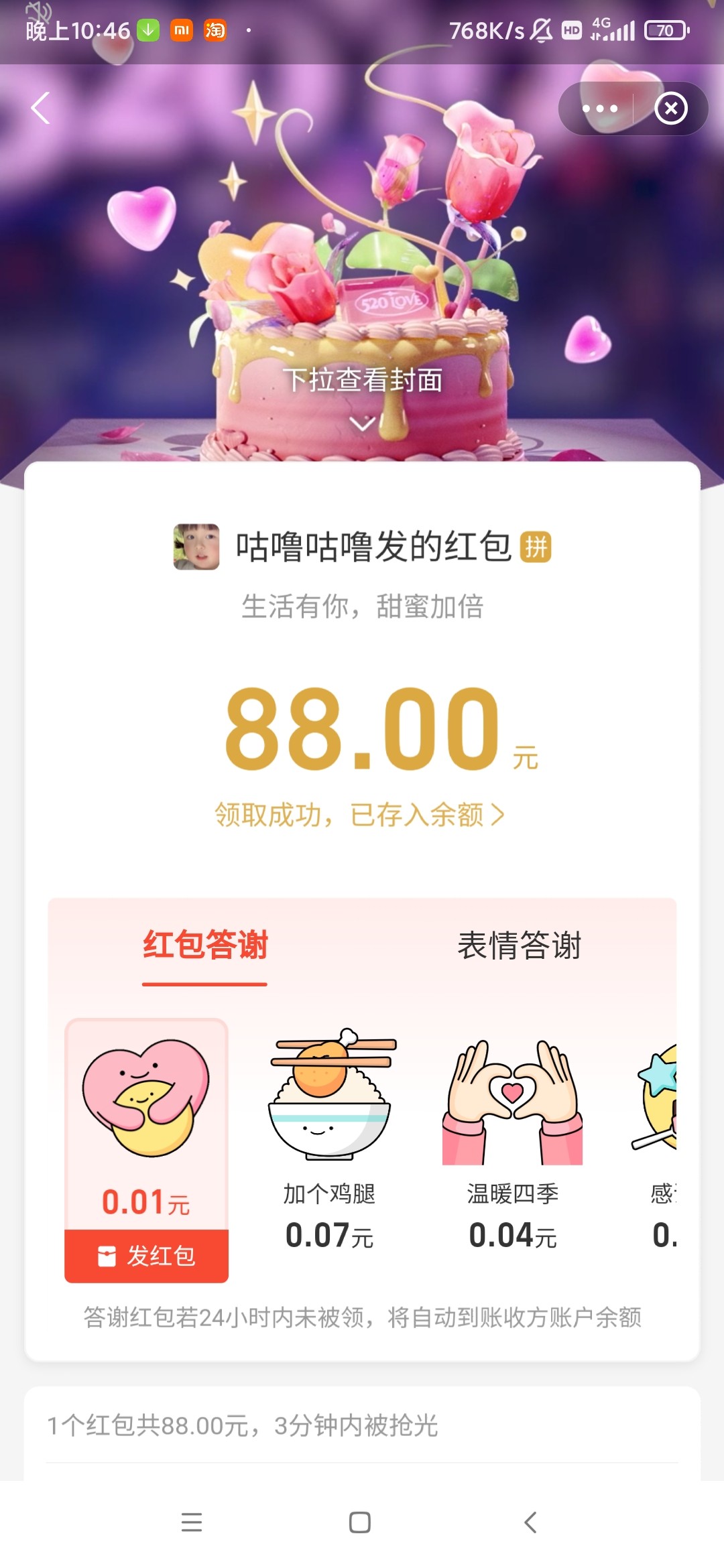Switch to the 表情答谢 tab

tap(519, 945)
